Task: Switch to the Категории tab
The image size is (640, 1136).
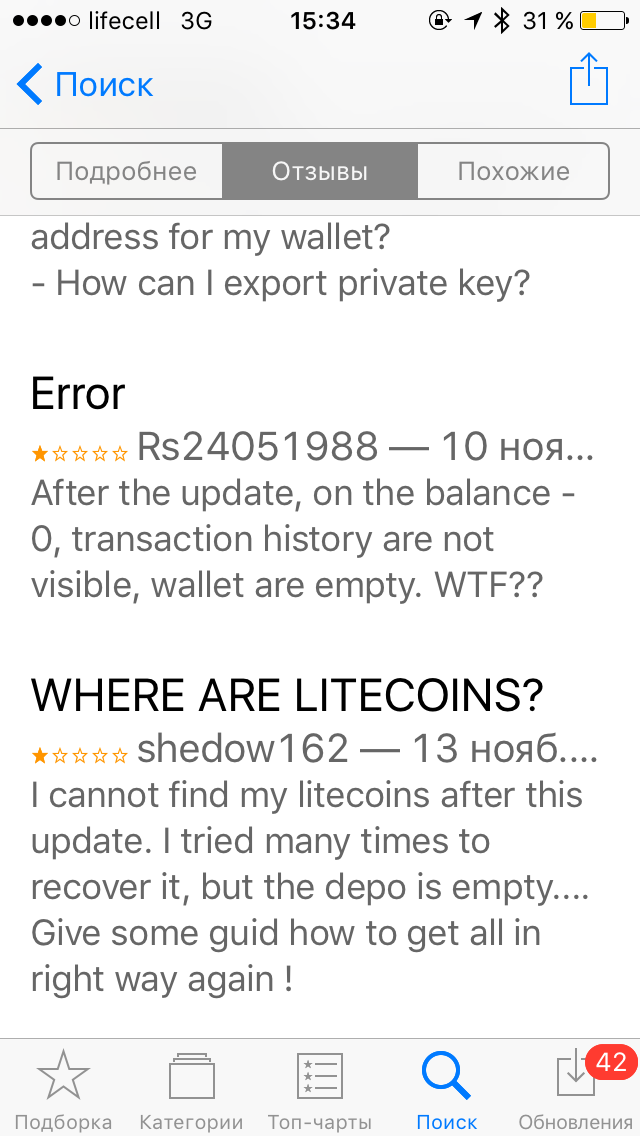Action: tap(190, 1090)
